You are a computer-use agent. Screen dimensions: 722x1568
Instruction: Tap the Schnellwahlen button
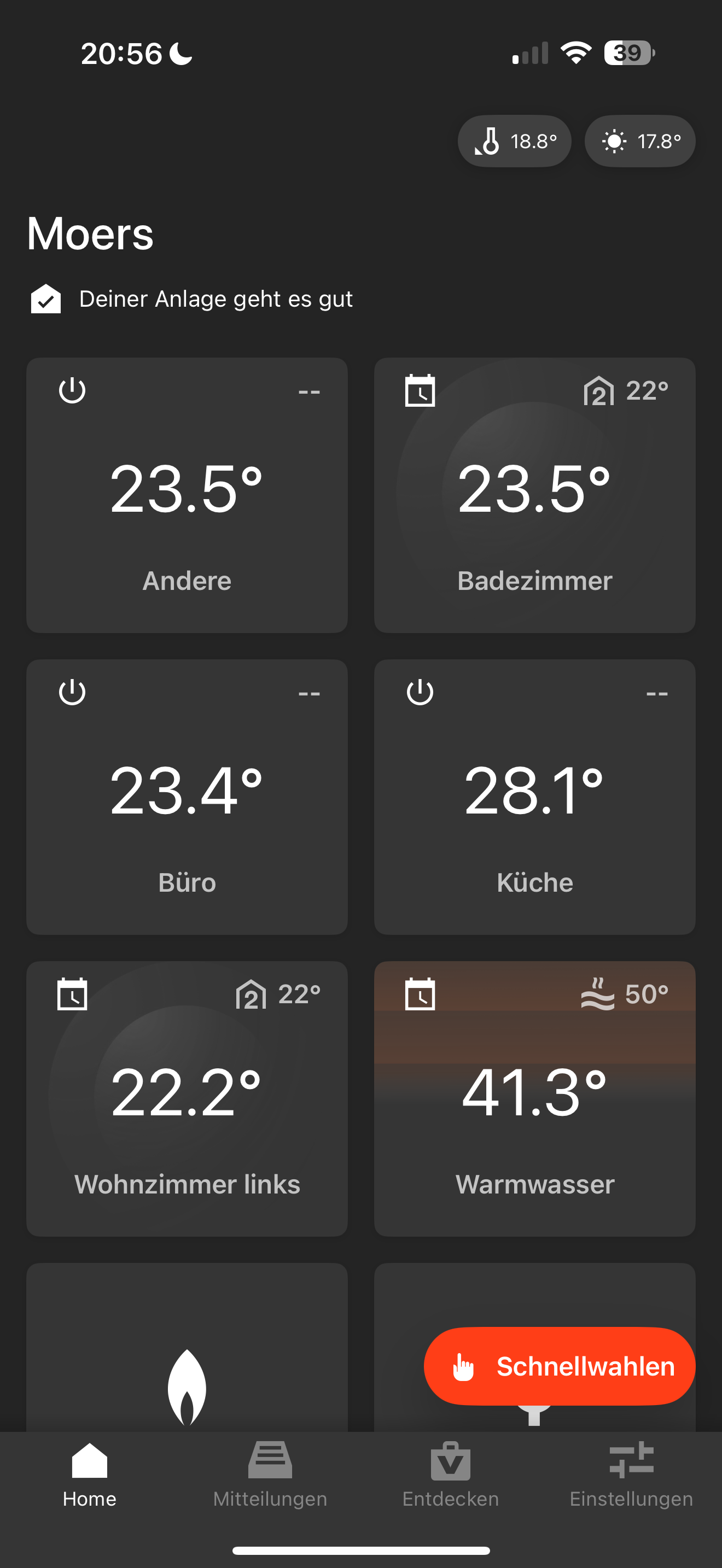(x=560, y=1366)
